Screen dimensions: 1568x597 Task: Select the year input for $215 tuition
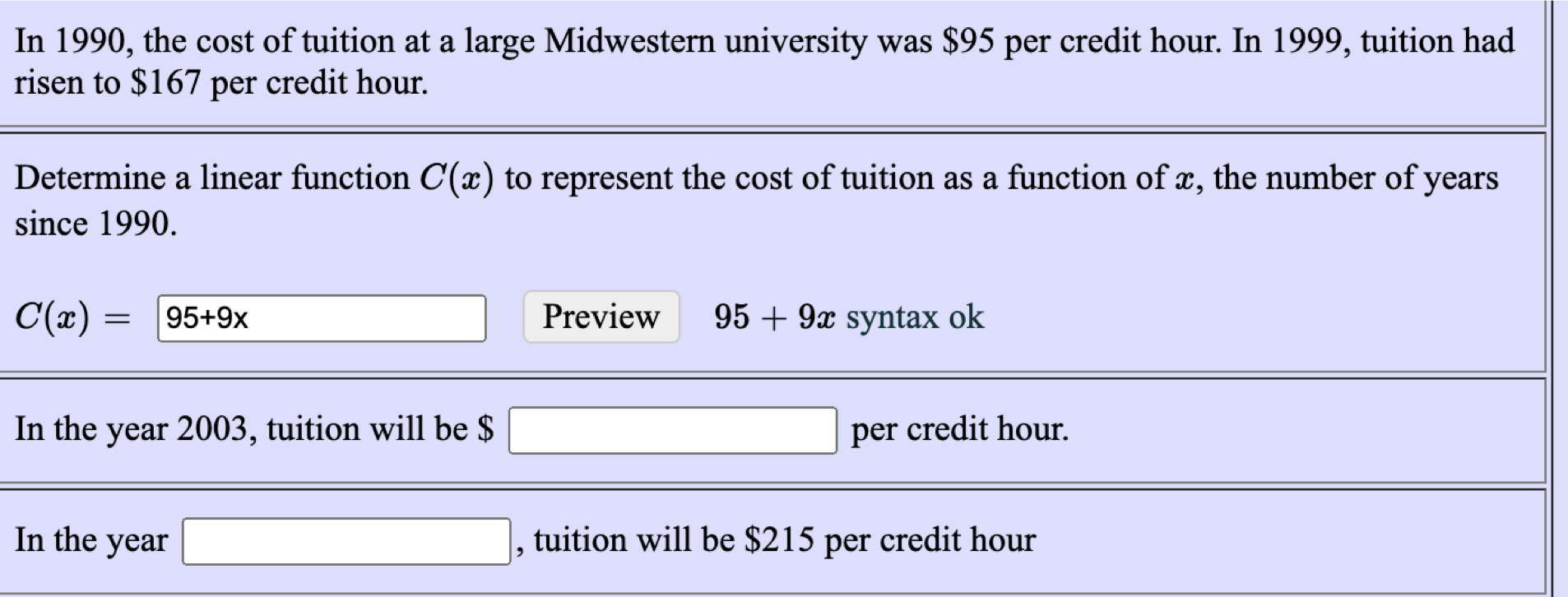[346, 541]
